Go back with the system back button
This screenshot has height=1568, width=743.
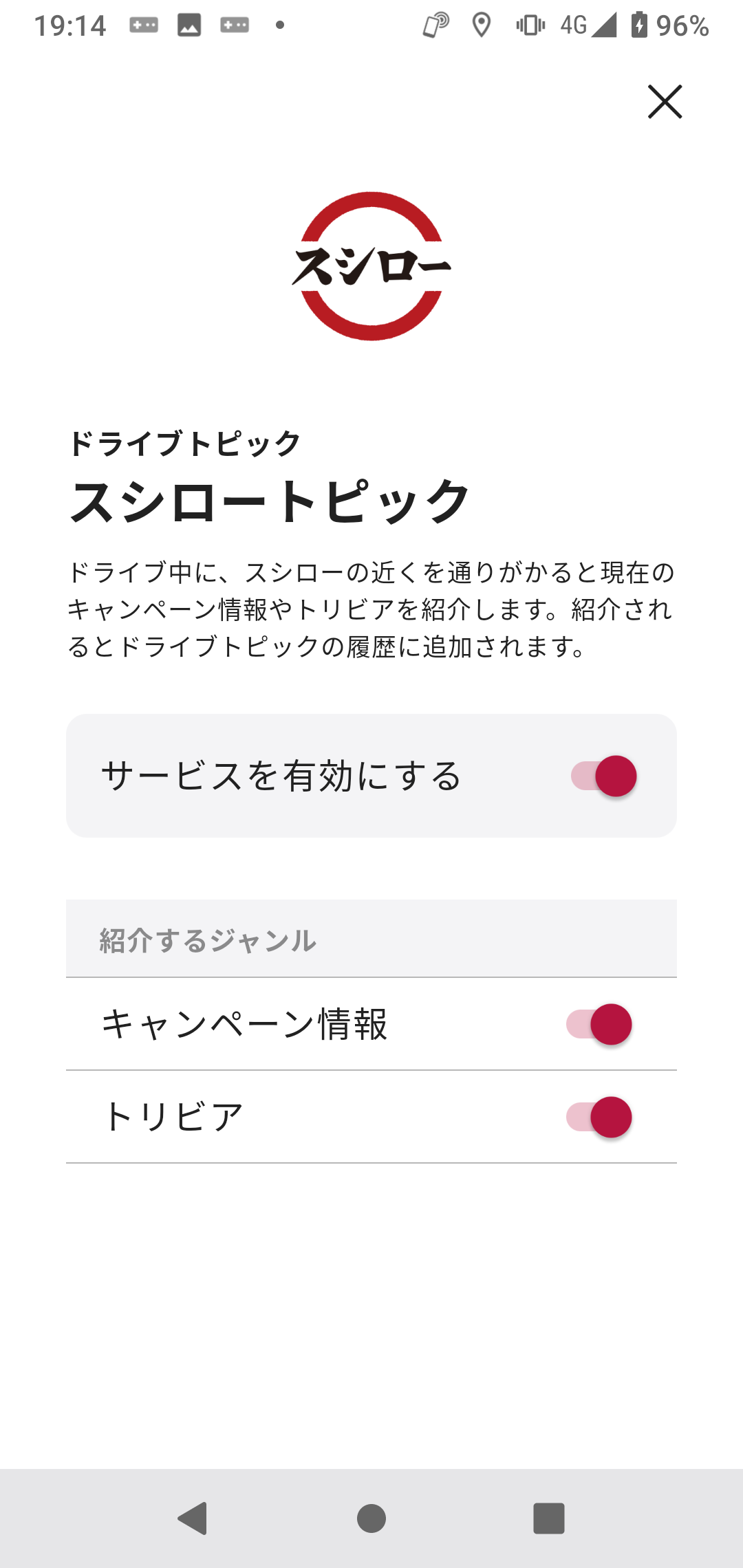coord(193,1518)
